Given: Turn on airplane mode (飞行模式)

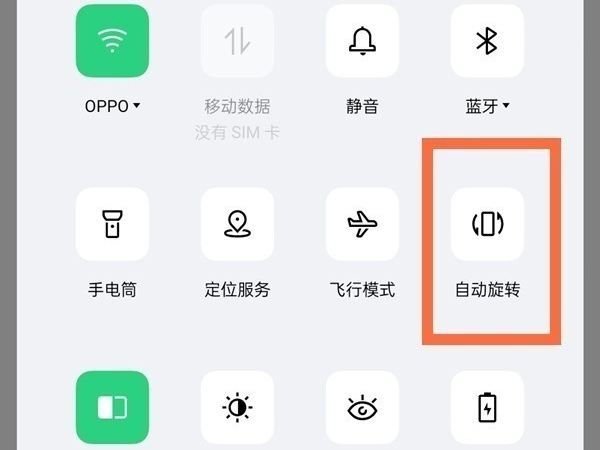Looking at the screenshot, I should click(x=362, y=224).
